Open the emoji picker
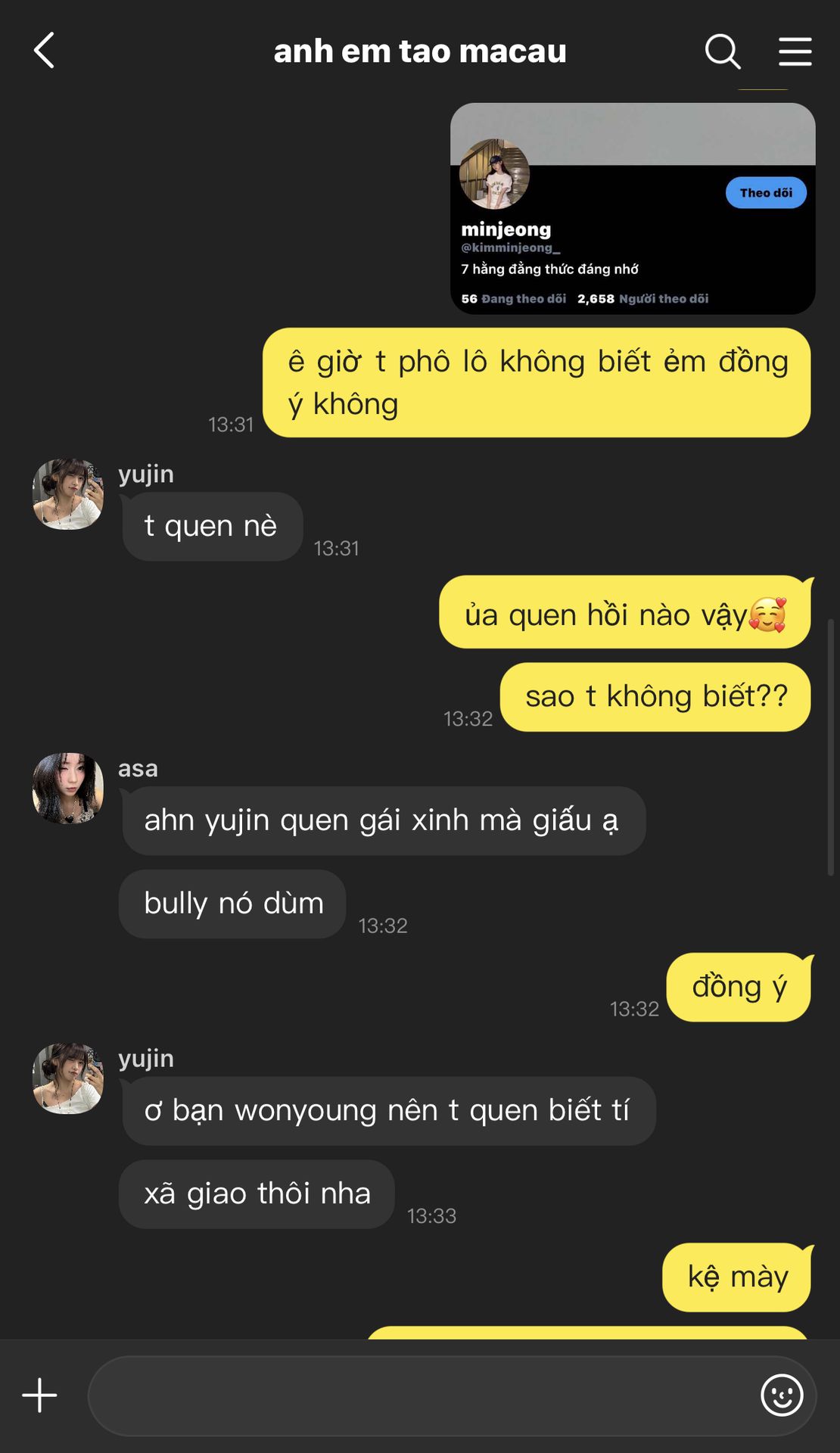The width and height of the screenshot is (840, 1453). coord(781,1395)
